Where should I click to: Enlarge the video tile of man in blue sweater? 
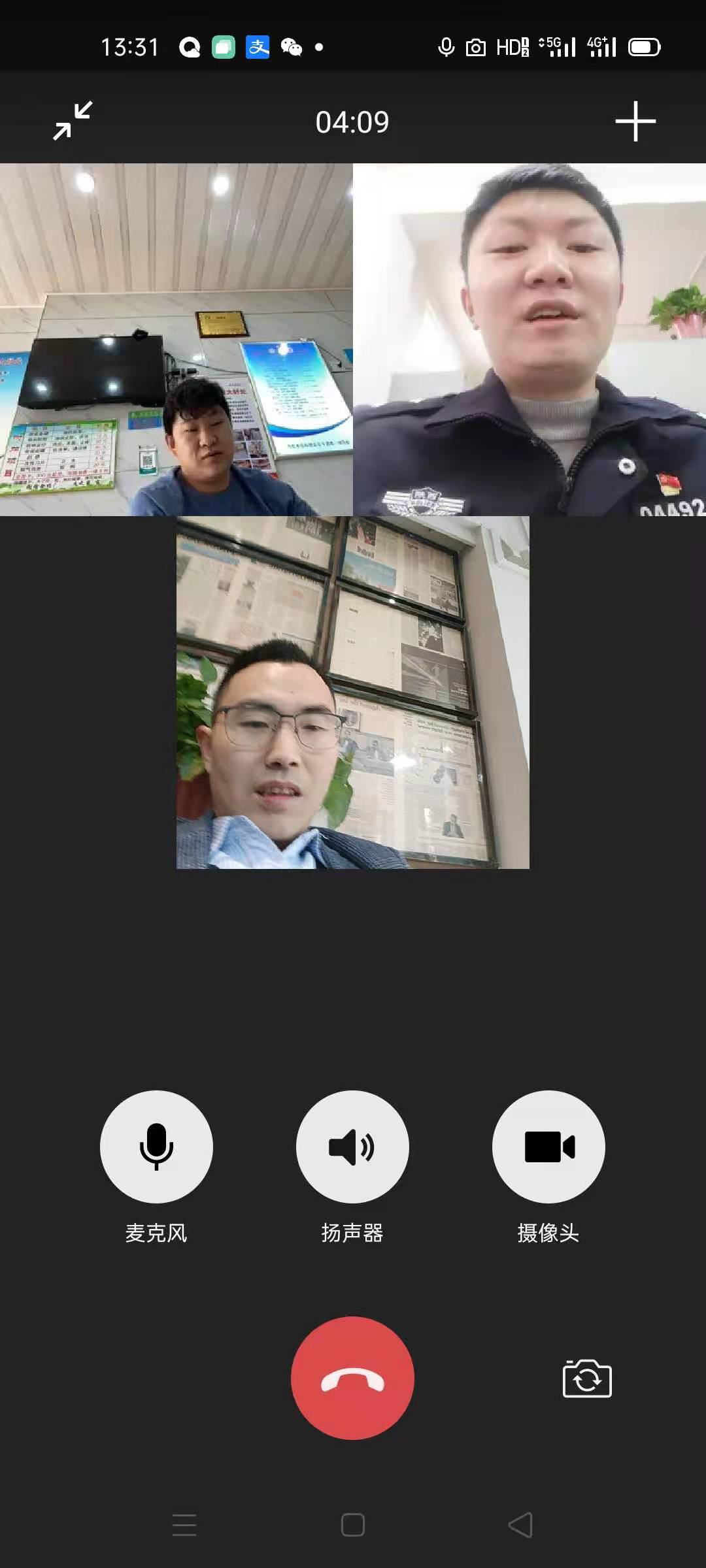[176, 340]
